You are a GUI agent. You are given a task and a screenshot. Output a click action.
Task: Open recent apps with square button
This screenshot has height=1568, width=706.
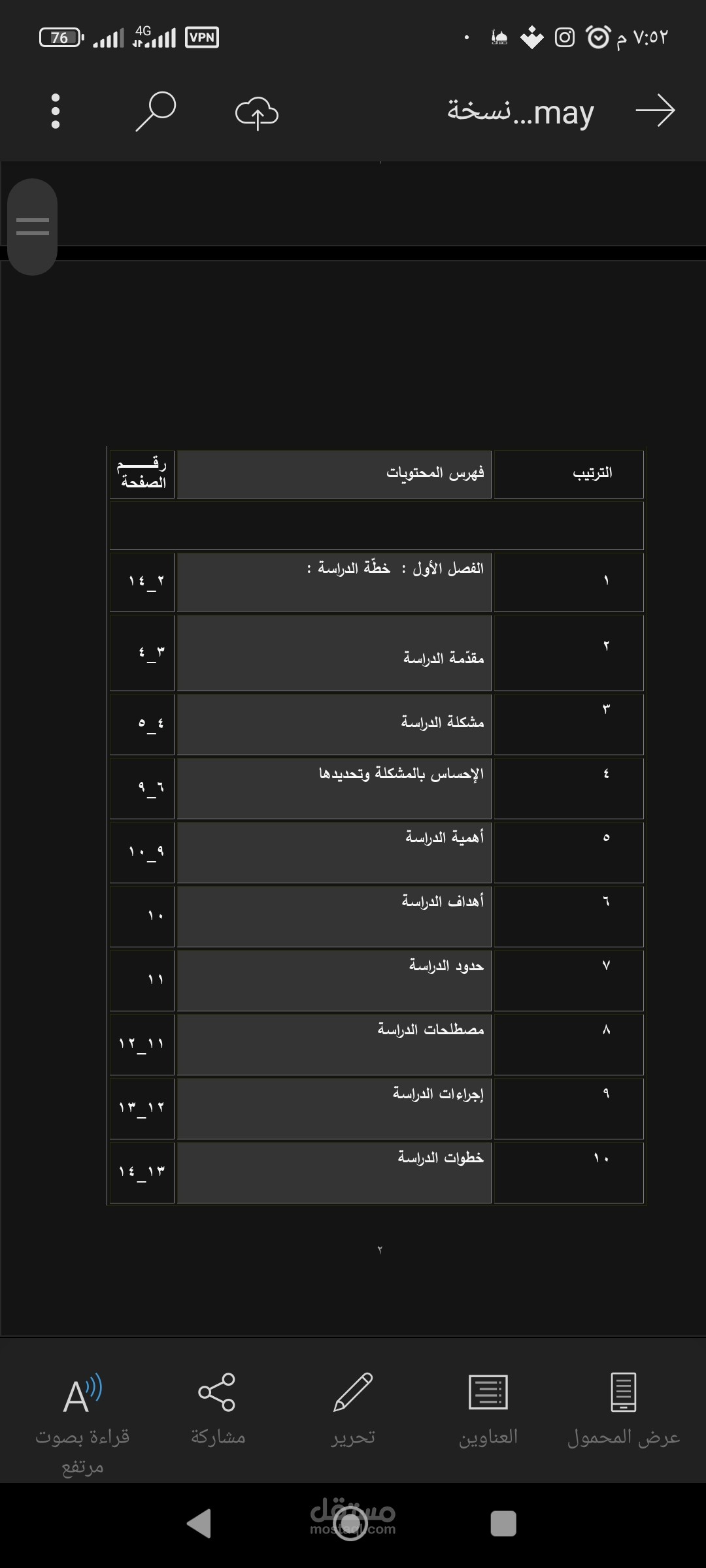tap(503, 1524)
